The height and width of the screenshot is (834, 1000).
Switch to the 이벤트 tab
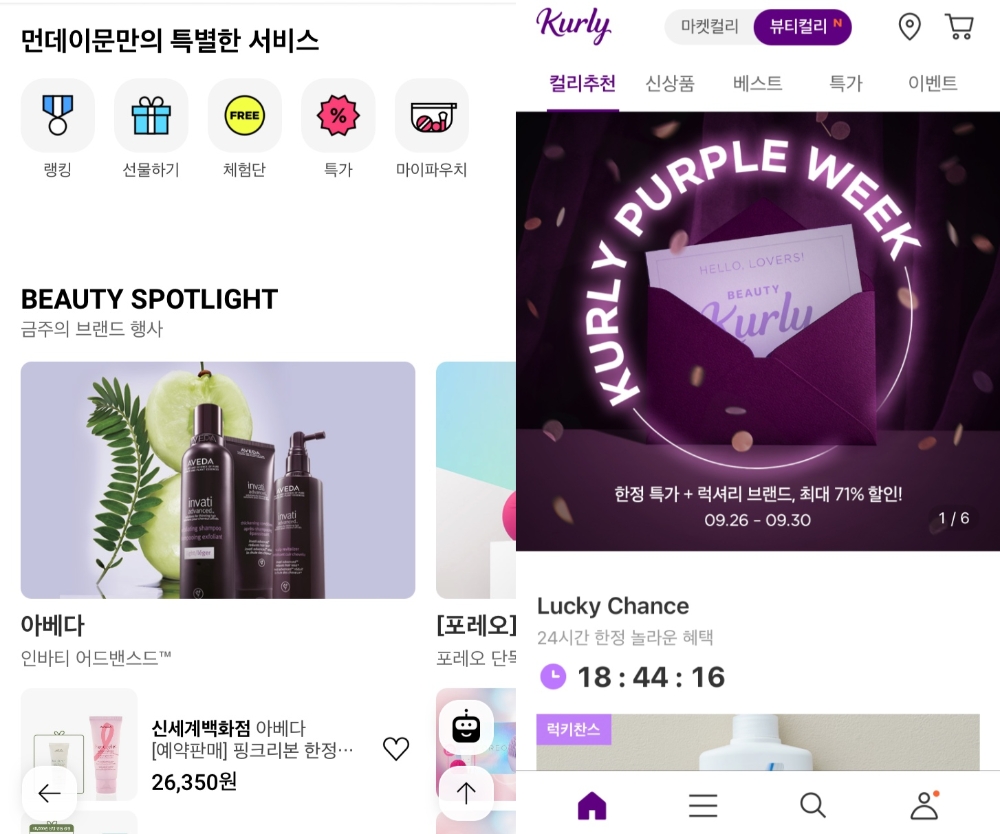(x=932, y=83)
